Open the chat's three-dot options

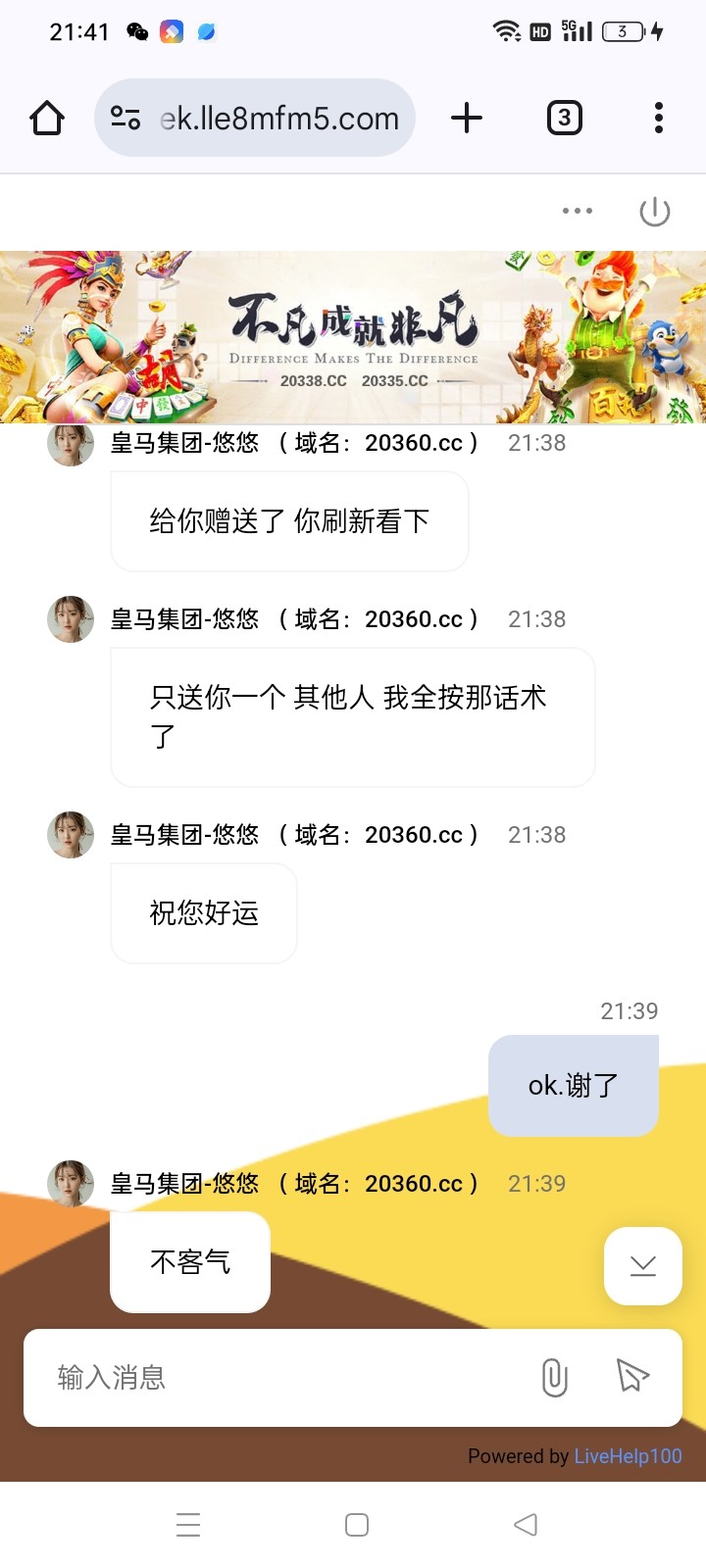point(577,211)
